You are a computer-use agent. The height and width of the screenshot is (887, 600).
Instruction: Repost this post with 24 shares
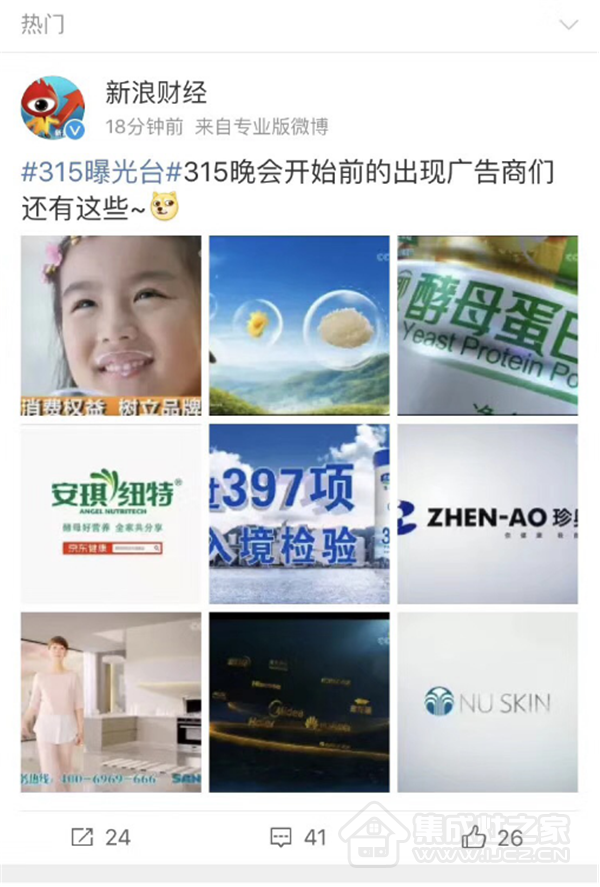click(x=100, y=836)
